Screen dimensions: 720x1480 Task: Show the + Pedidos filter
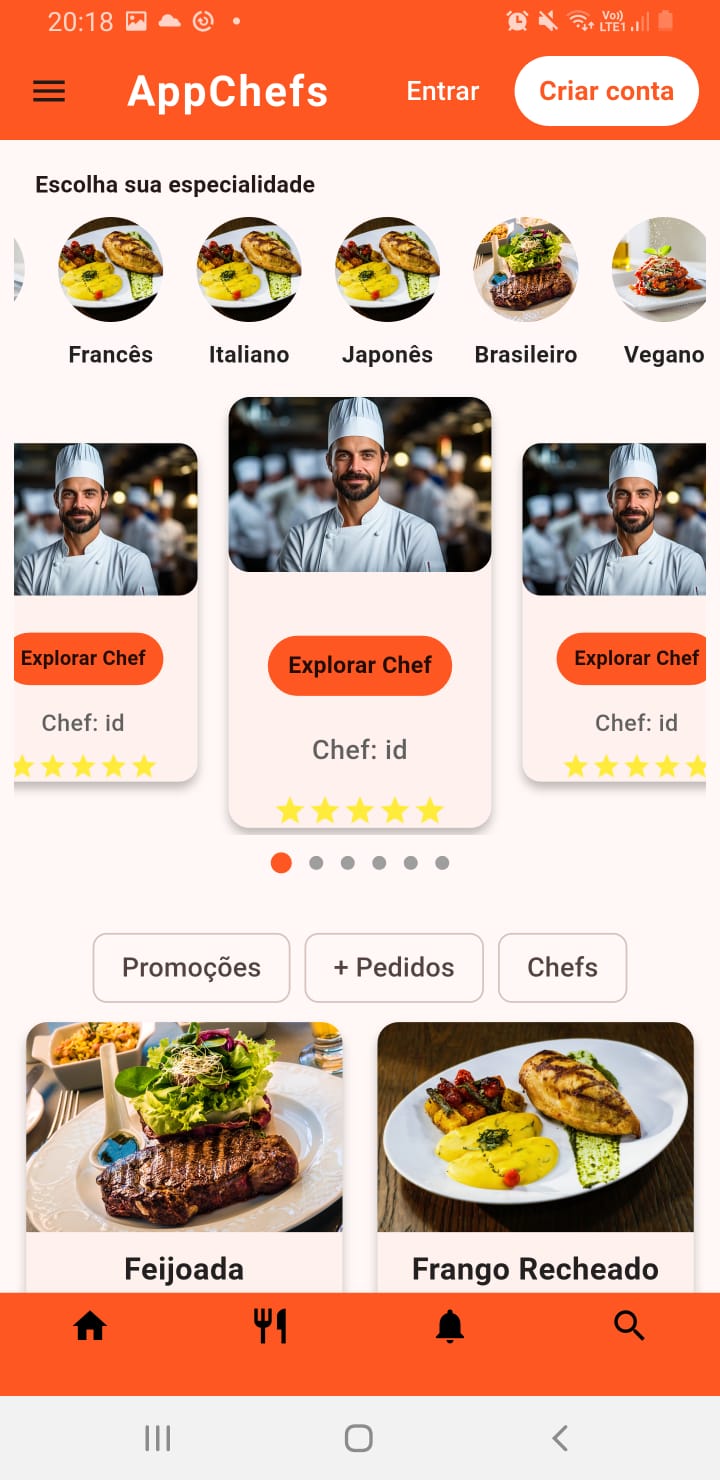pyautogui.click(x=394, y=967)
